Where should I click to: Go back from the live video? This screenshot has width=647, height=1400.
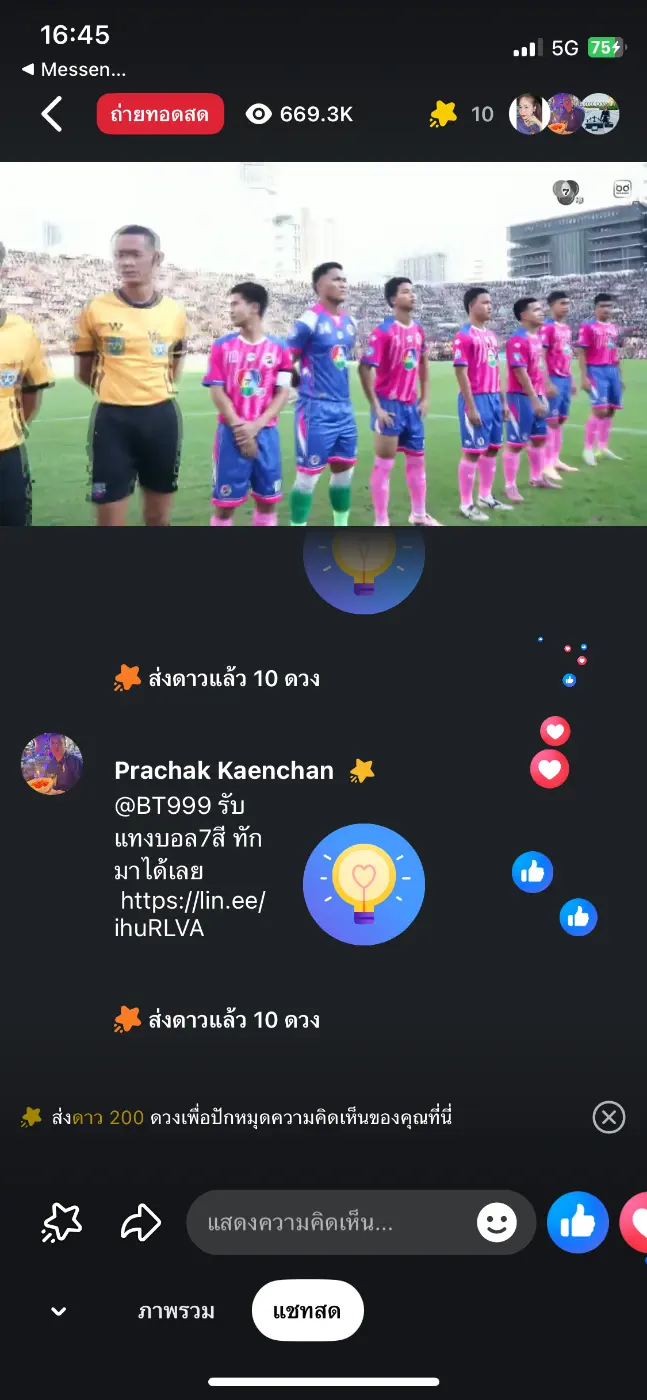[52, 114]
